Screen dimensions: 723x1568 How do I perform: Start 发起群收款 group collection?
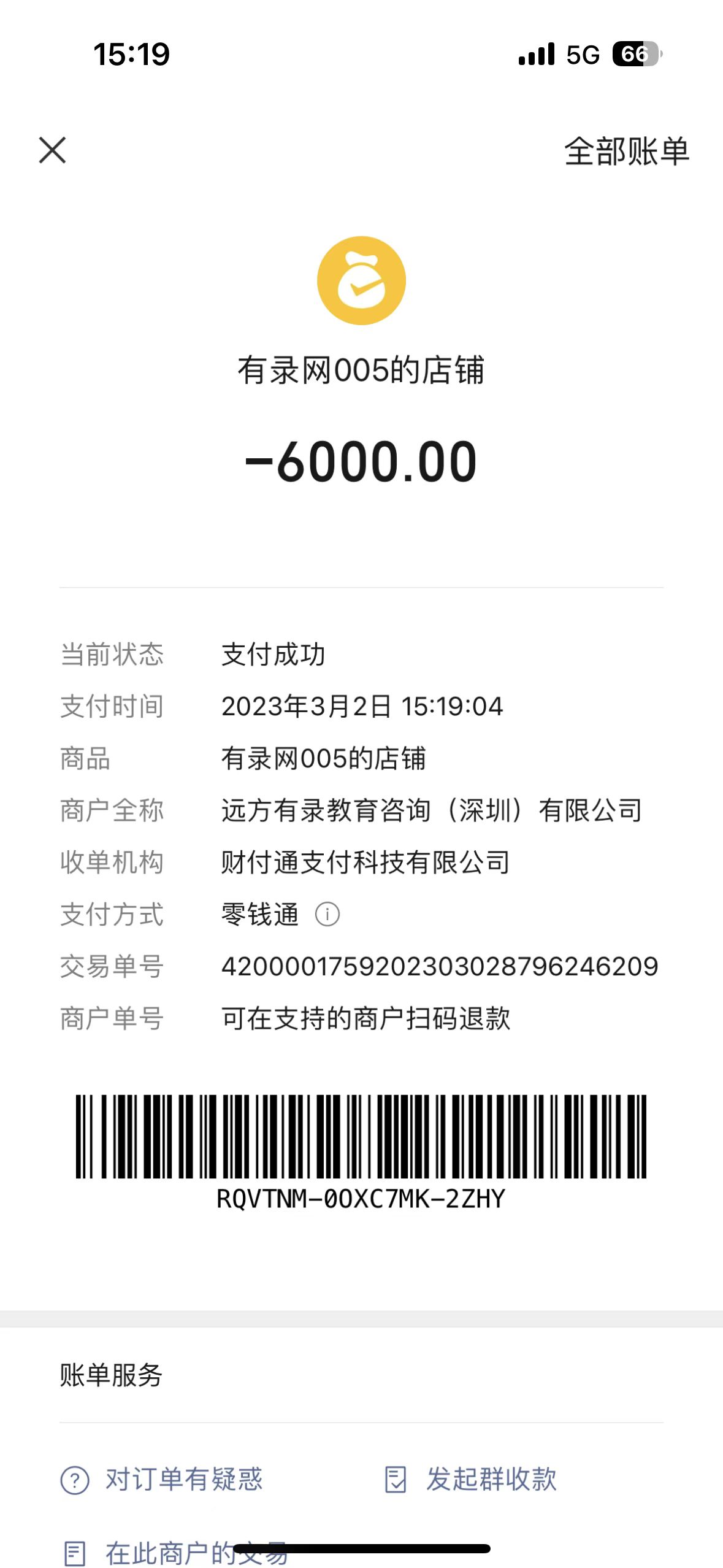click(x=471, y=1479)
